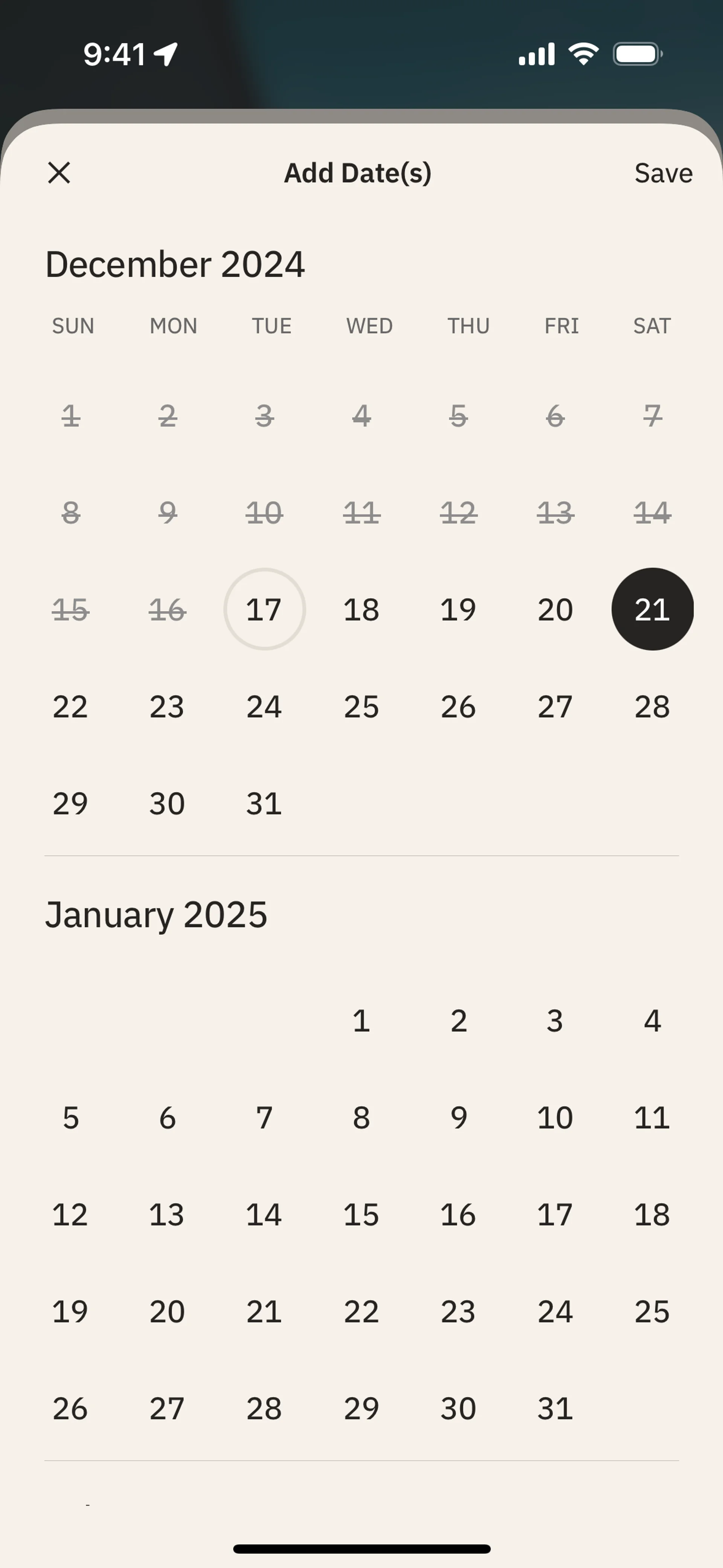Select January 23, 2025

pos(458,1311)
